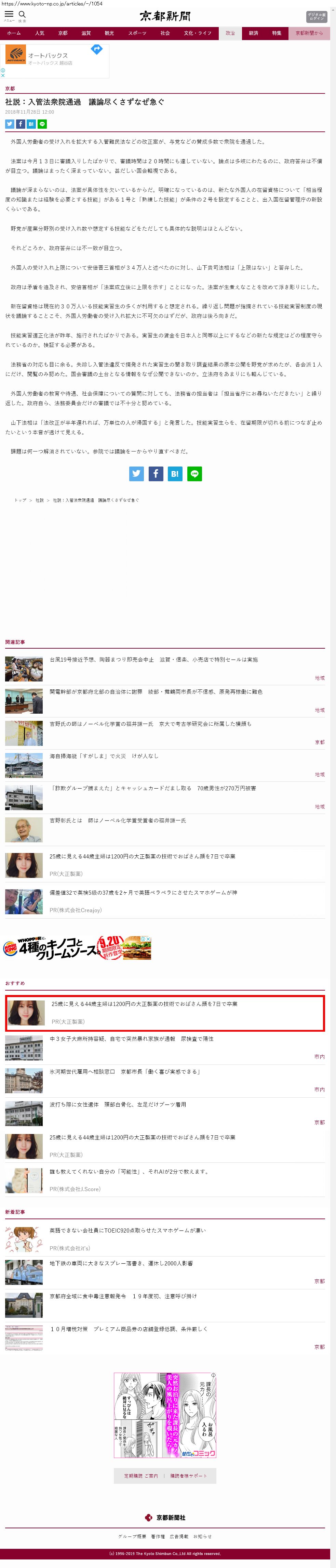Open the search magnifier

tap(22, 14)
